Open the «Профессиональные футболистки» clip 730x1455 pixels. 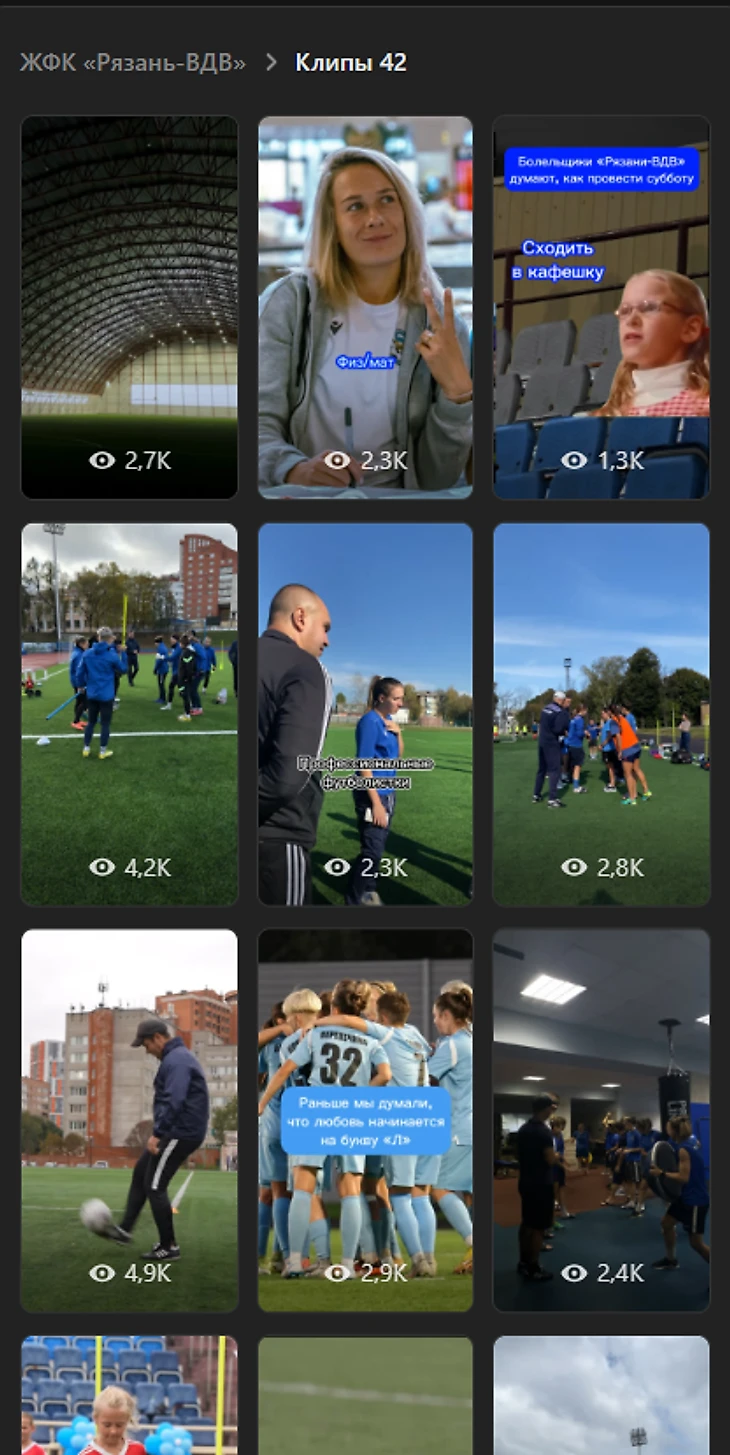click(365, 714)
